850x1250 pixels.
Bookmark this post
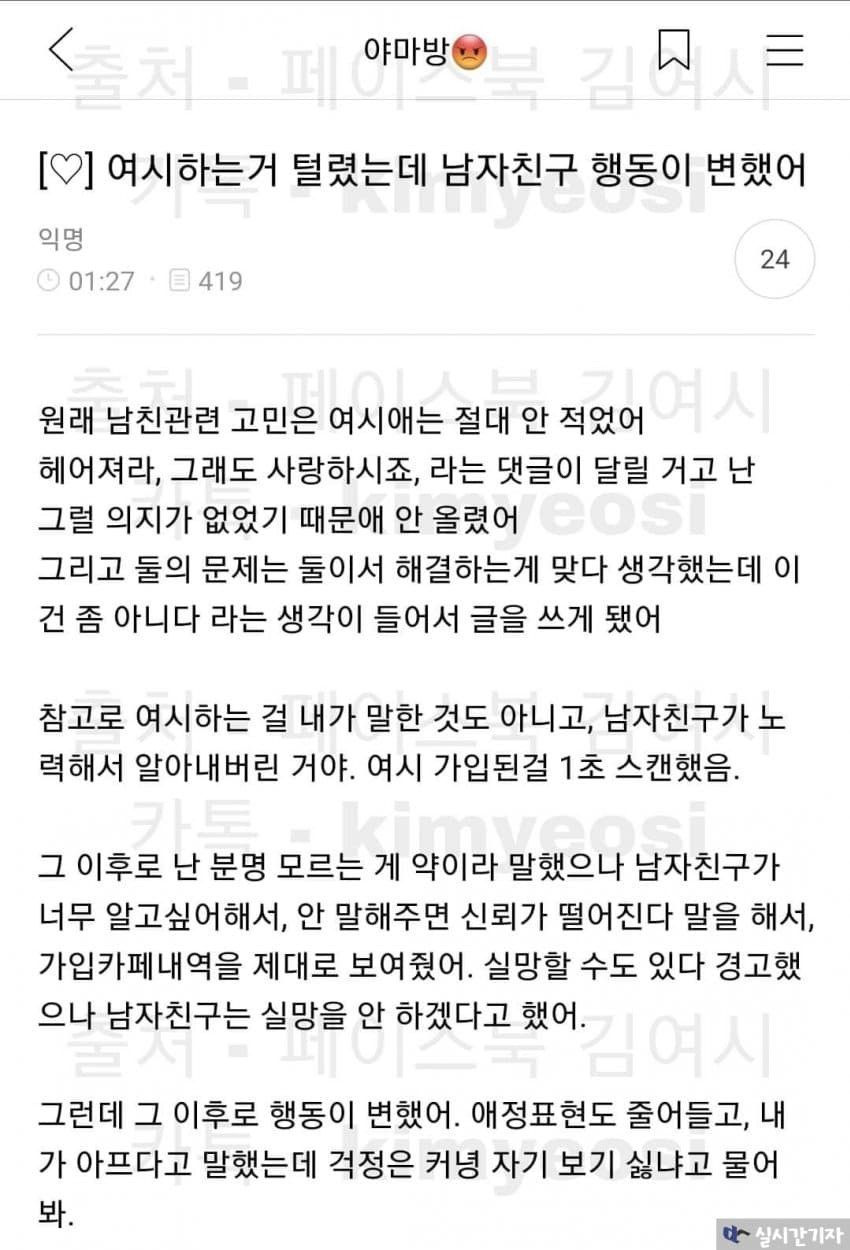[673, 49]
